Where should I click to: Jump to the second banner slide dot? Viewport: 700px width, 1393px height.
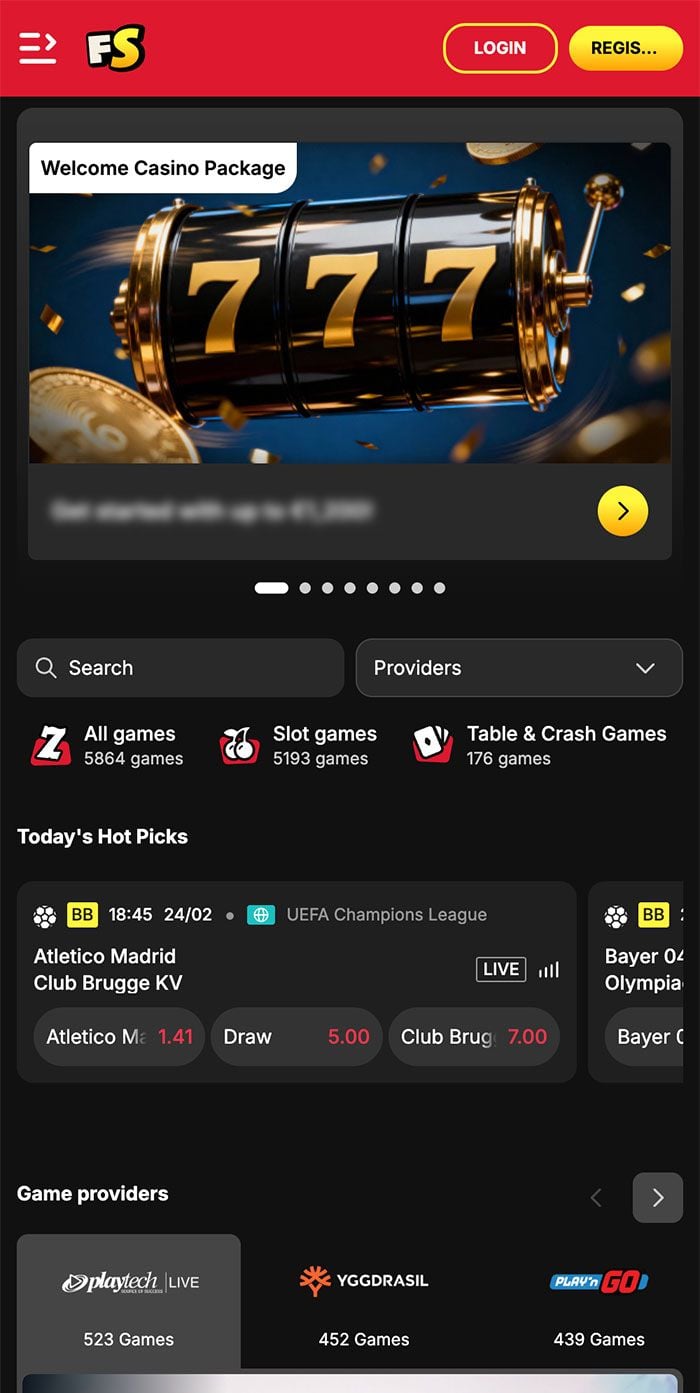coord(305,588)
